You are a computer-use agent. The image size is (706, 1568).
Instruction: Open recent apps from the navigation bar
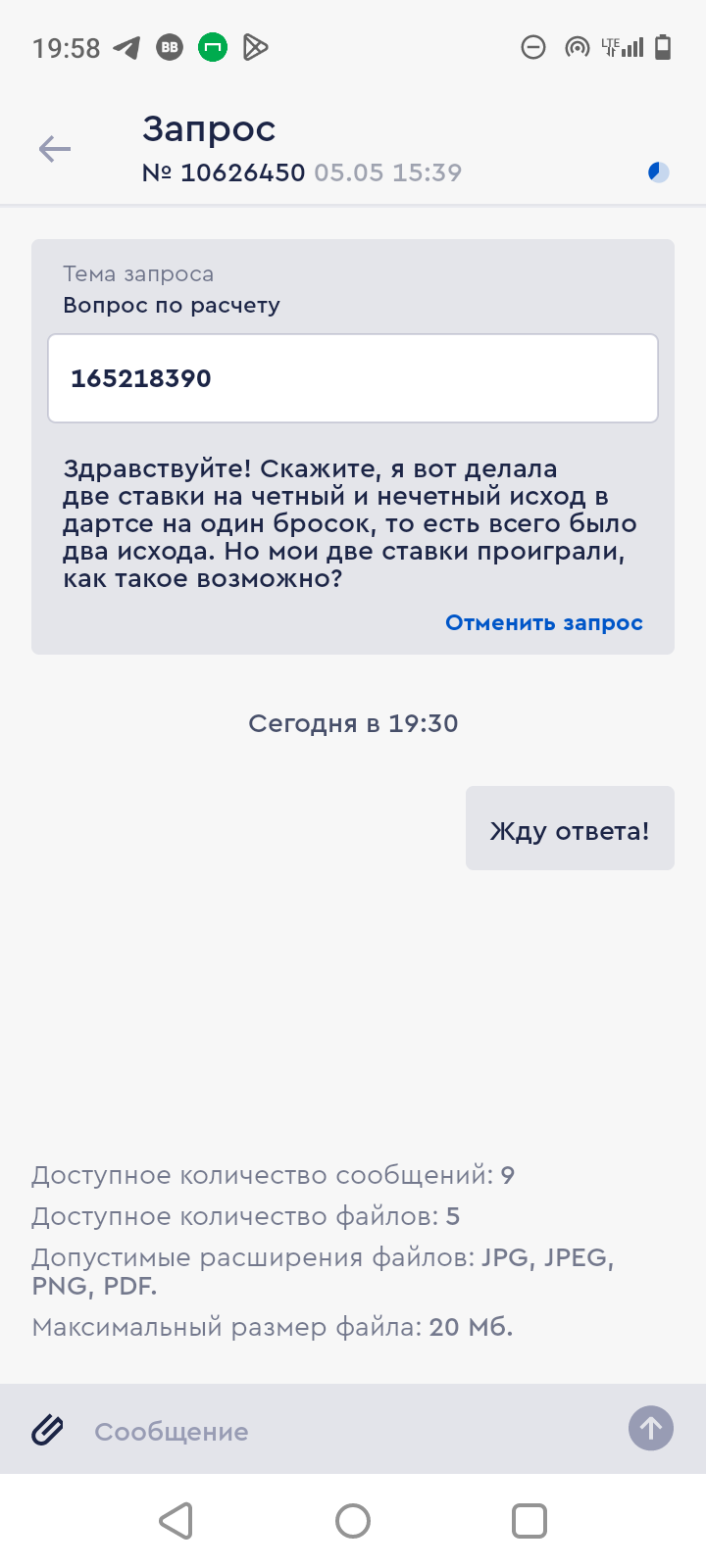pos(529,1521)
